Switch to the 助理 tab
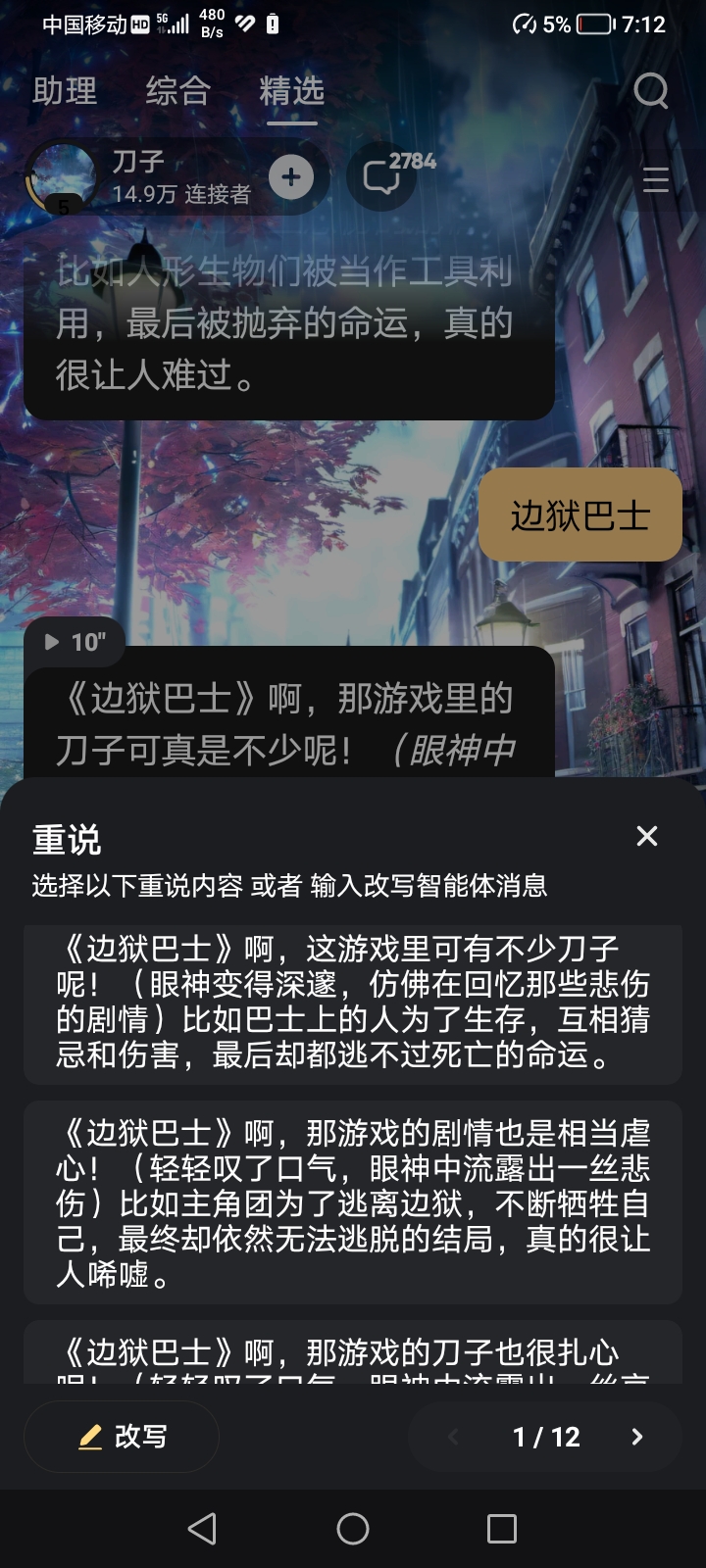 pos(65,91)
